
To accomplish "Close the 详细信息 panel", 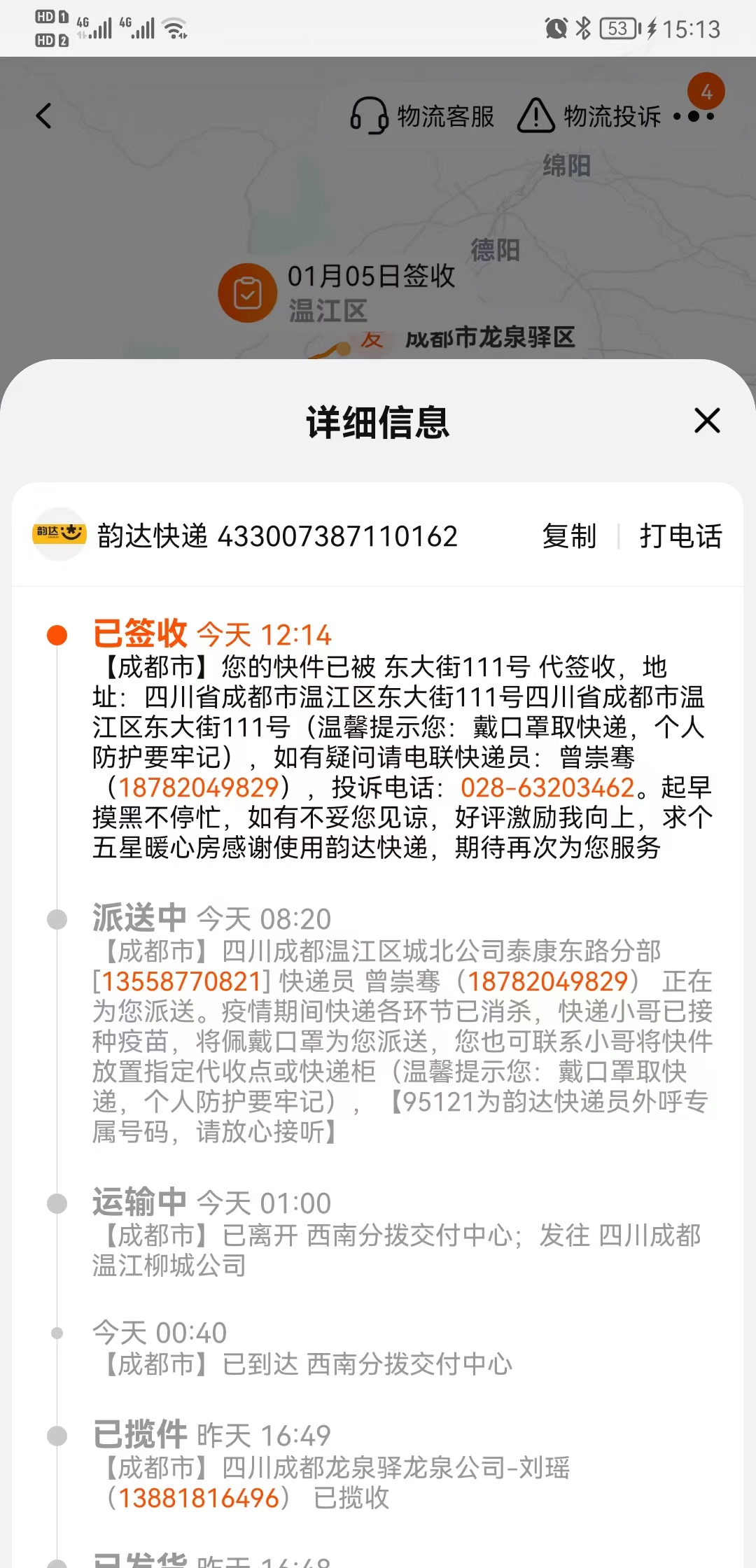I will point(707,421).
